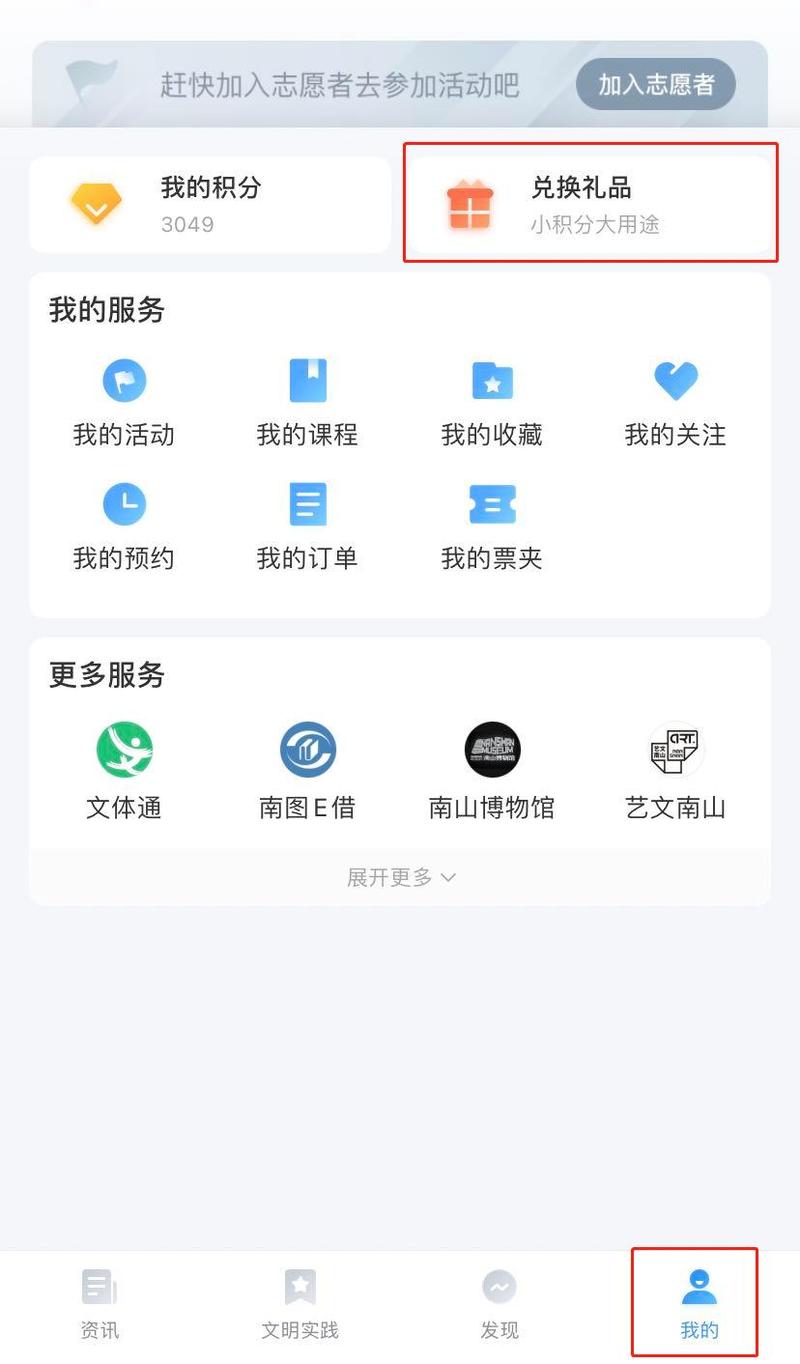Open 我的订单 orders
800x1364 pixels.
pos(307,526)
